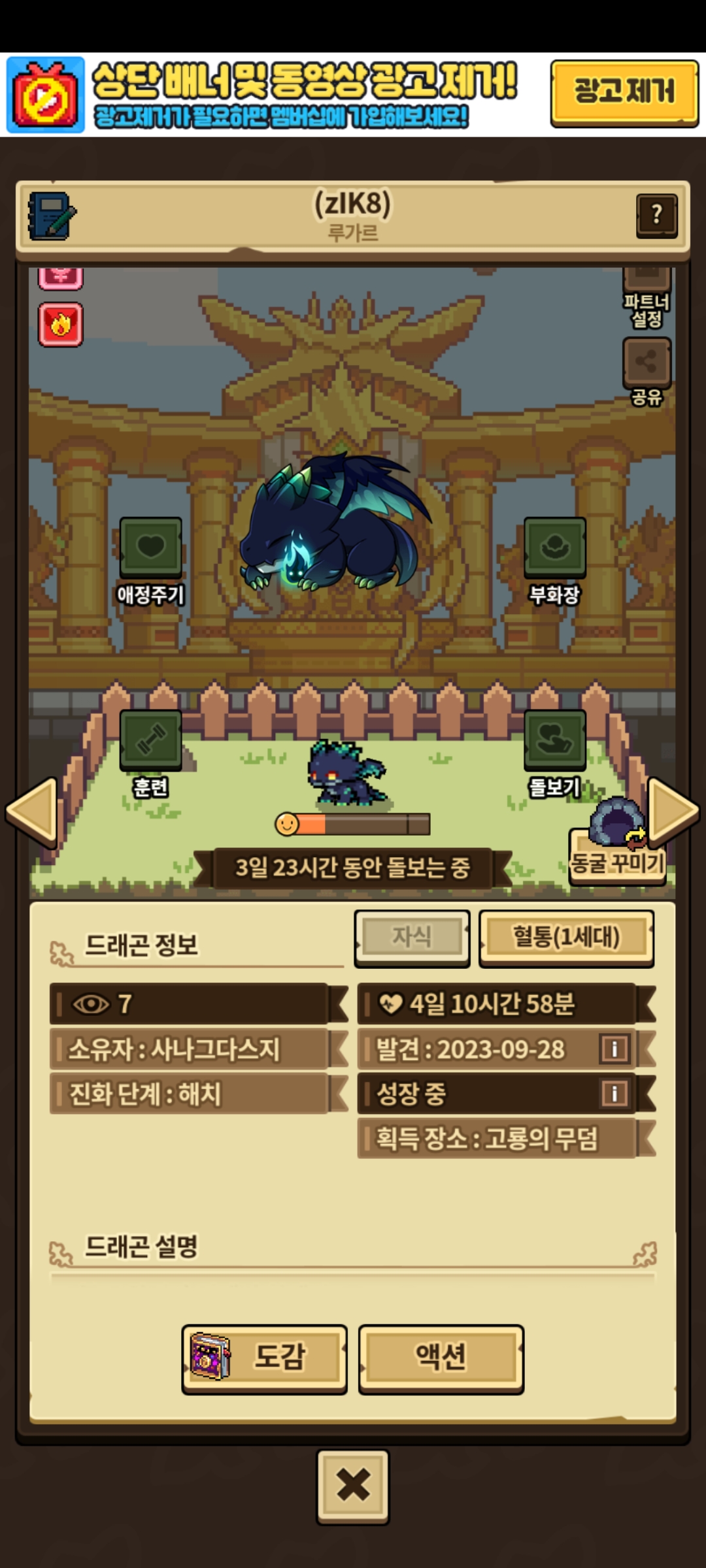Select the 자식 offspring button
This screenshot has height=1568, width=706.
[412, 938]
